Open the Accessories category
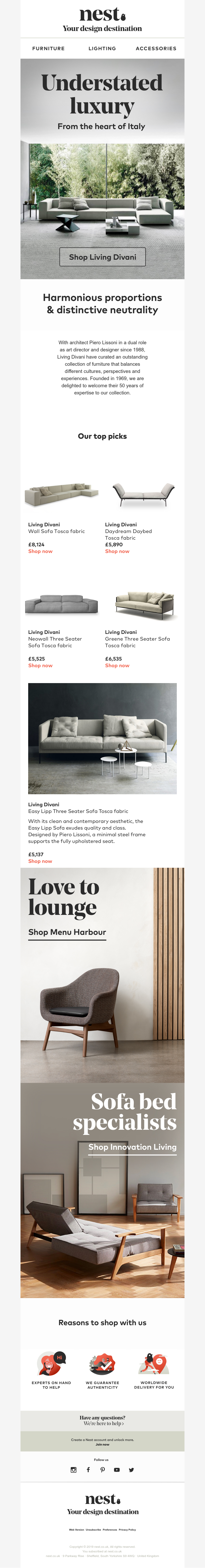 (156, 48)
